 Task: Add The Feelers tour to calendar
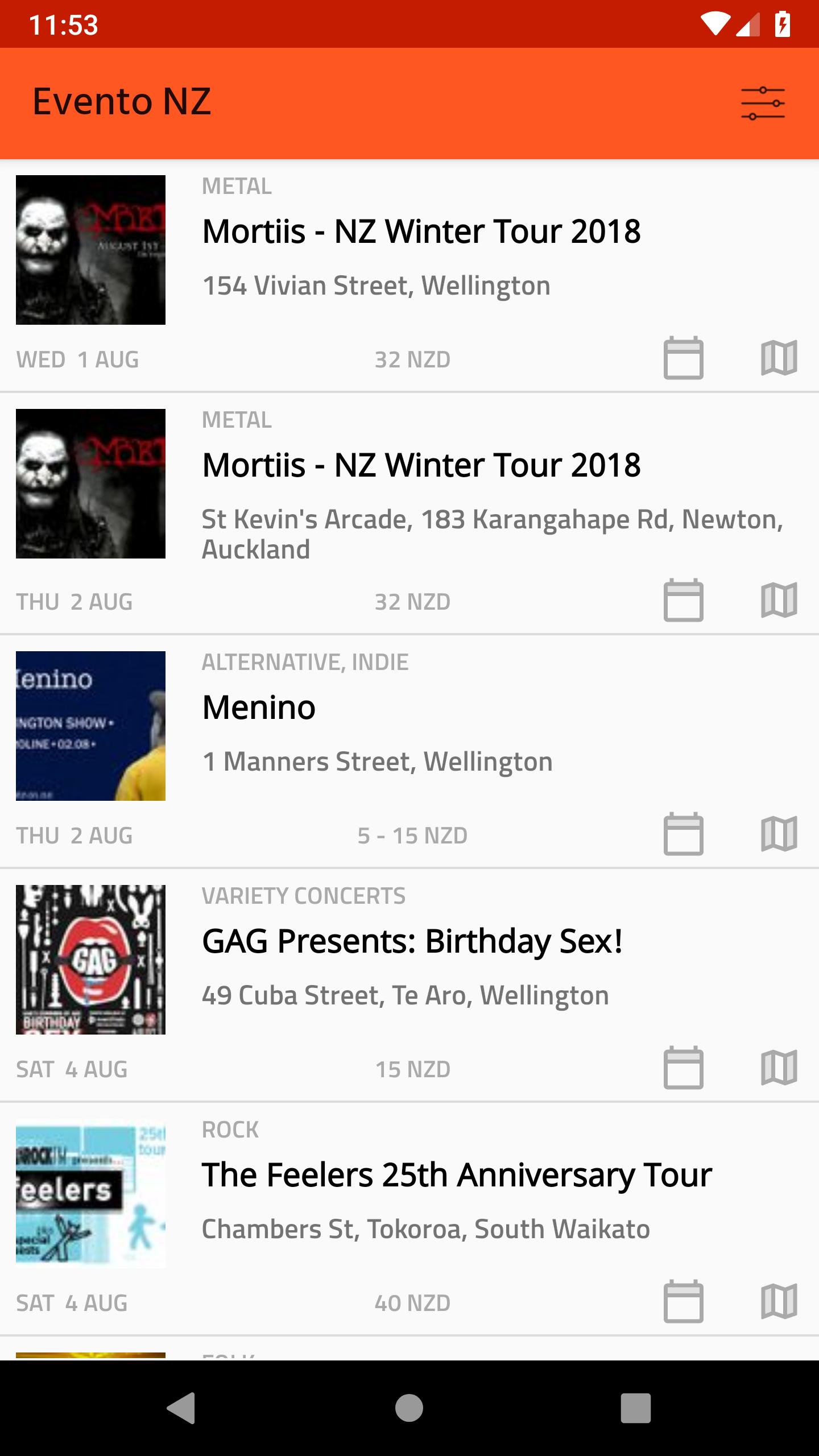(683, 1302)
